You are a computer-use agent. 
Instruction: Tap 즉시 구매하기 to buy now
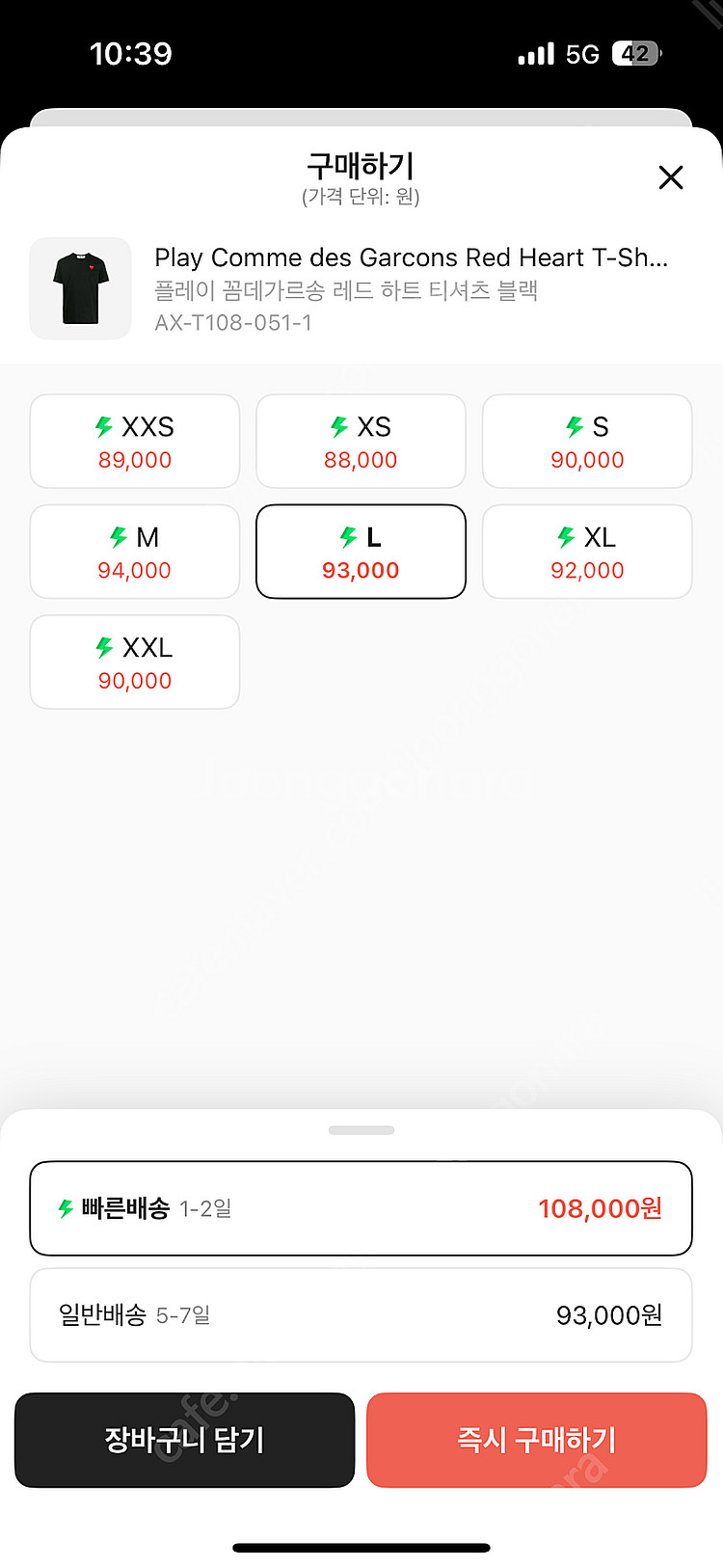point(537,1440)
